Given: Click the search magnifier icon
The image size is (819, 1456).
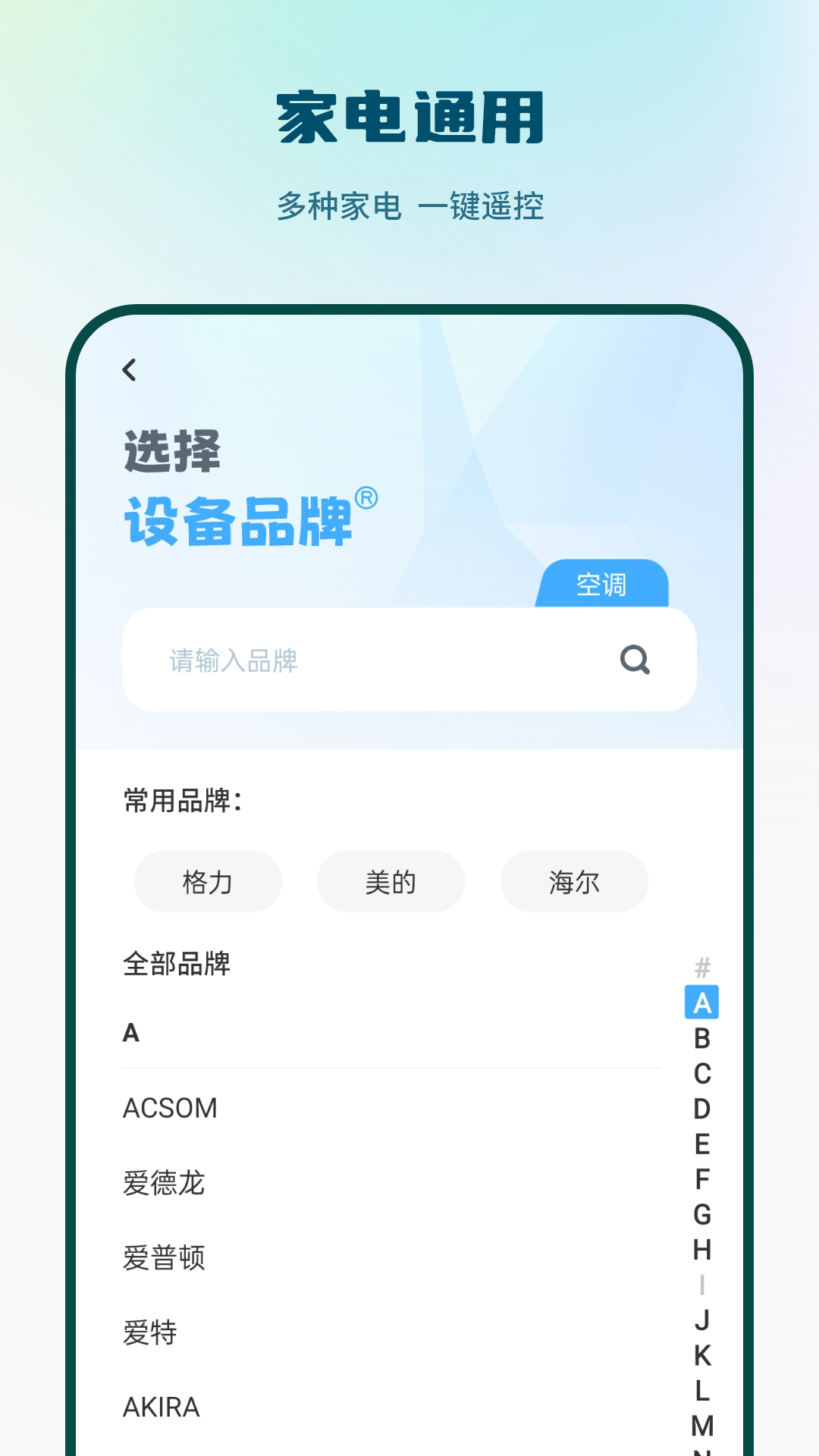Looking at the screenshot, I should [x=635, y=660].
